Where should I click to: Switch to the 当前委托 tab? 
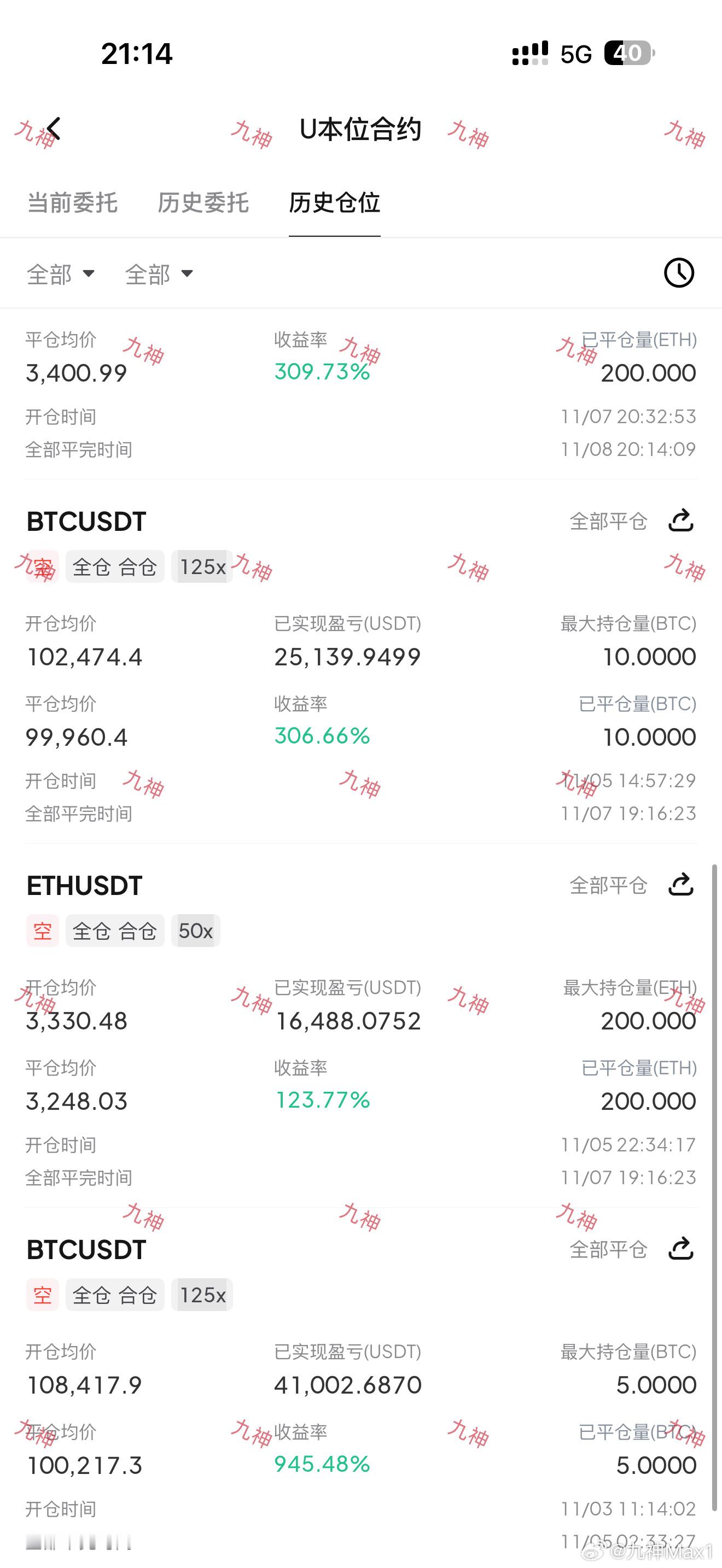tap(72, 203)
